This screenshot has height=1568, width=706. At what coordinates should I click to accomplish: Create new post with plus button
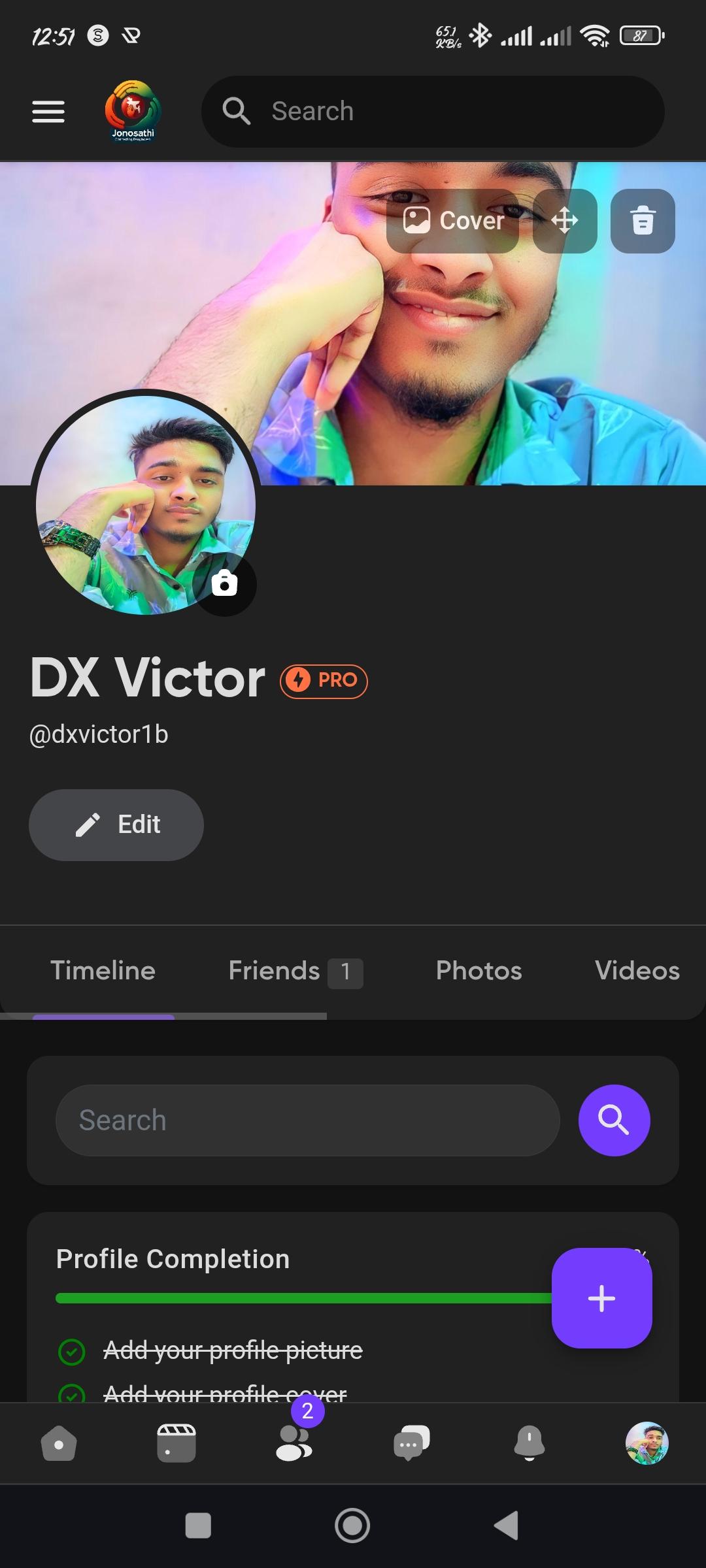pyautogui.click(x=601, y=1298)
